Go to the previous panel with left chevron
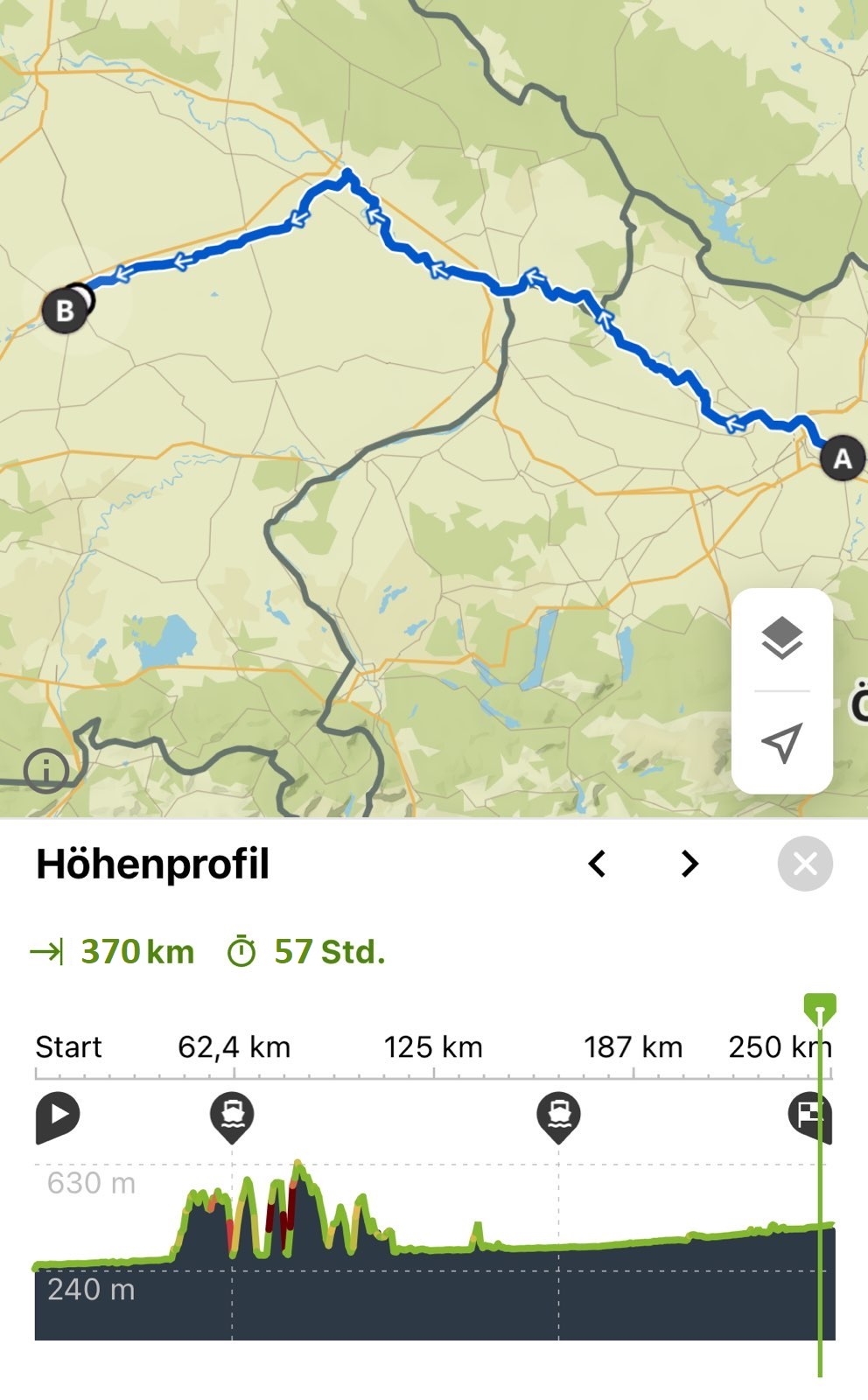The height and width of the screenshot is (1400, 868). pyautogui.click(x=598, y=864)
